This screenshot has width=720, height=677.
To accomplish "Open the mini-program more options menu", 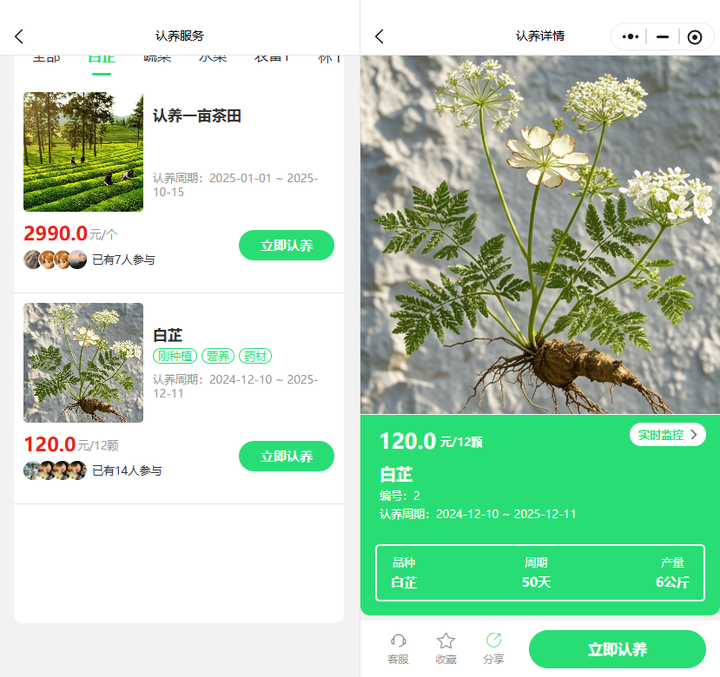I will coord(630,37).
